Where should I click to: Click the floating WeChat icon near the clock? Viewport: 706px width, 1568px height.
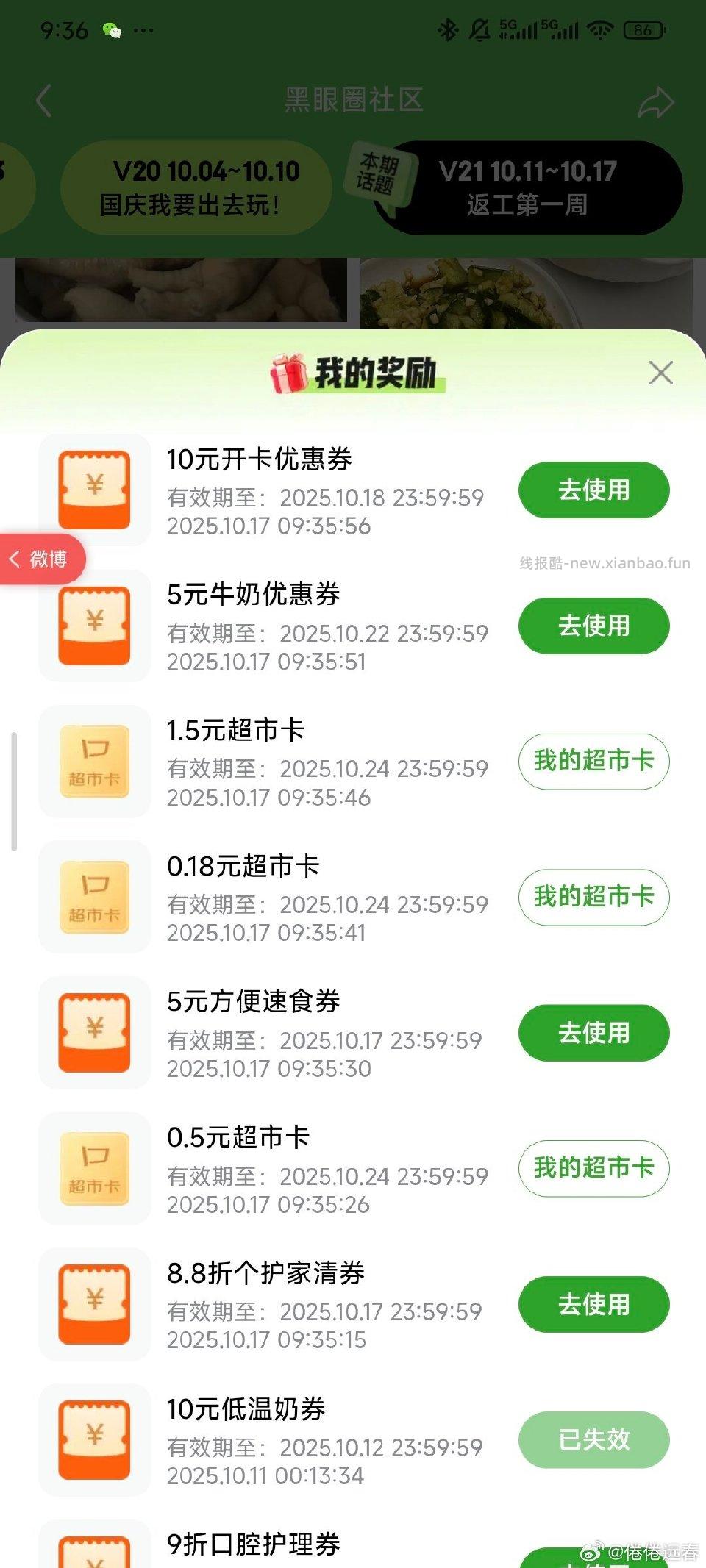tap(112, 30)
